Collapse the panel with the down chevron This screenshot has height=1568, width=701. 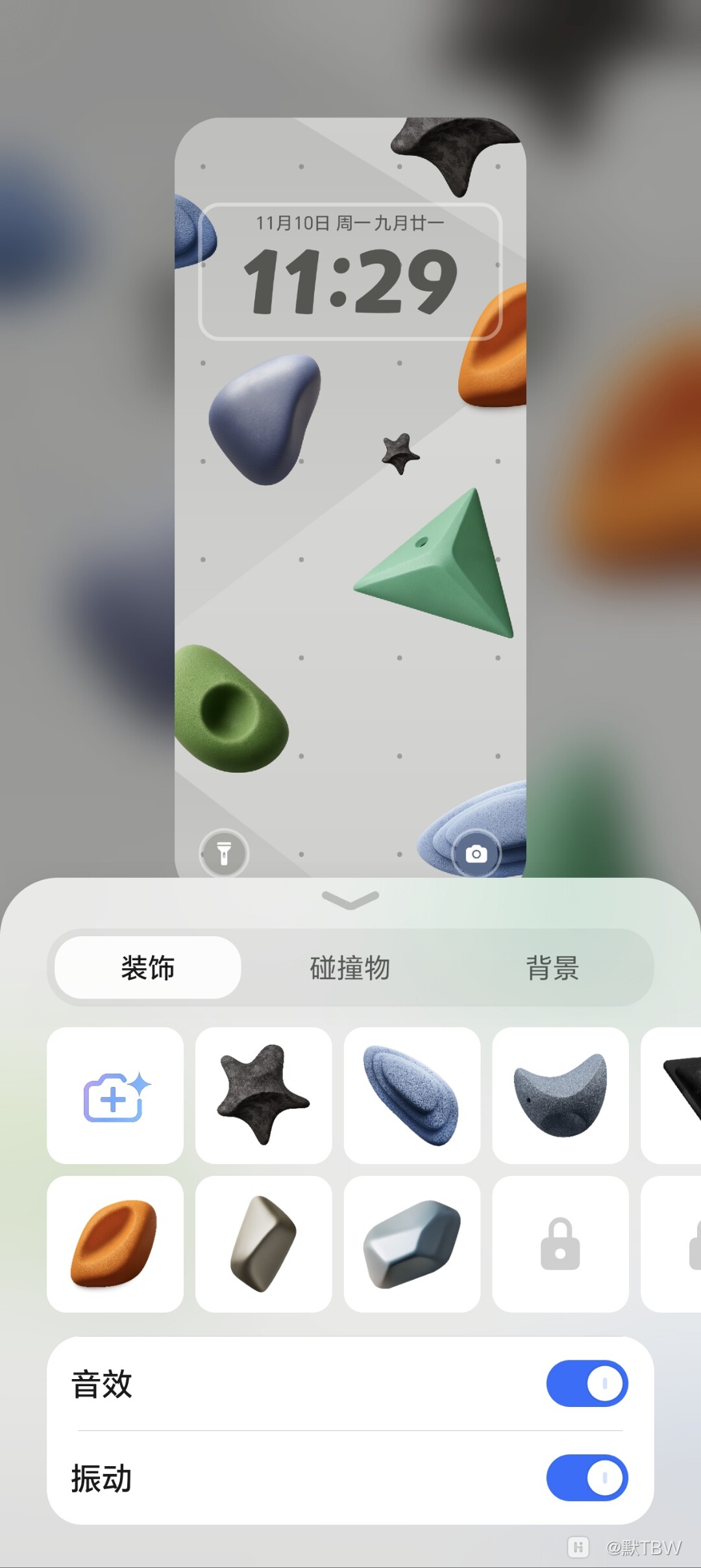point(350,900)
